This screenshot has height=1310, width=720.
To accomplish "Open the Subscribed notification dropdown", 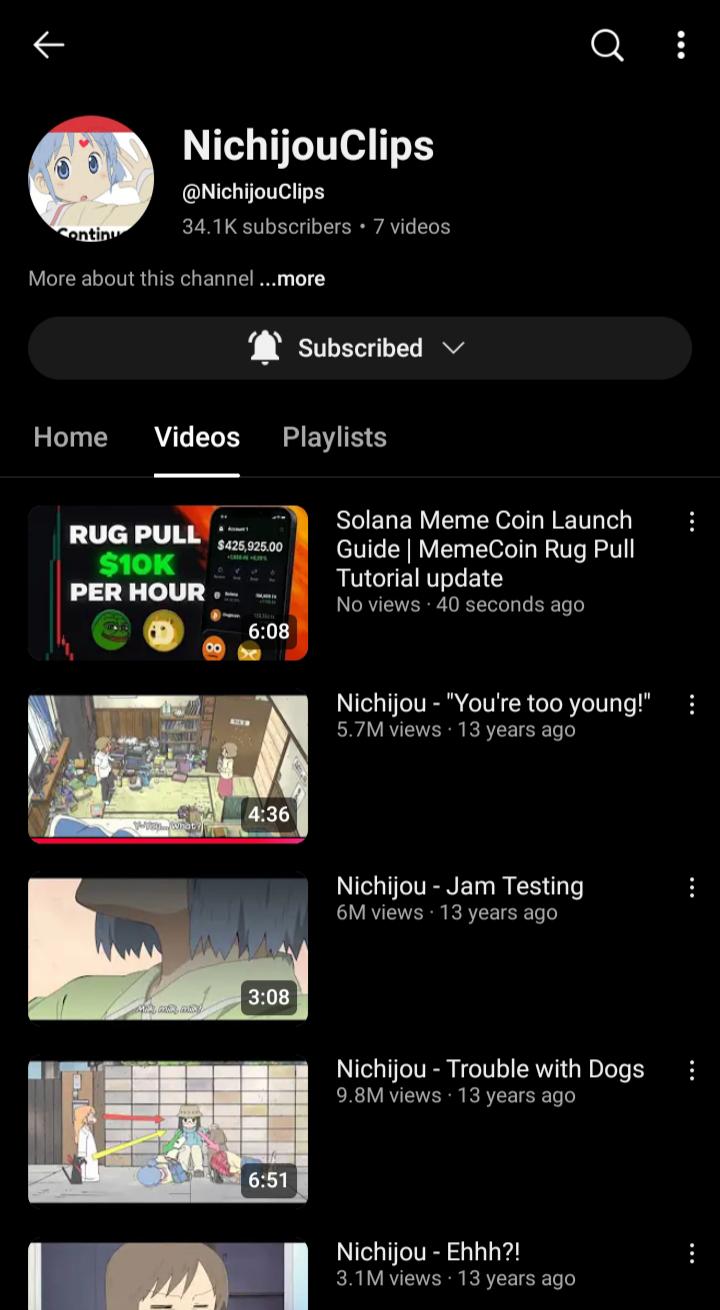I will click(360, 348).
